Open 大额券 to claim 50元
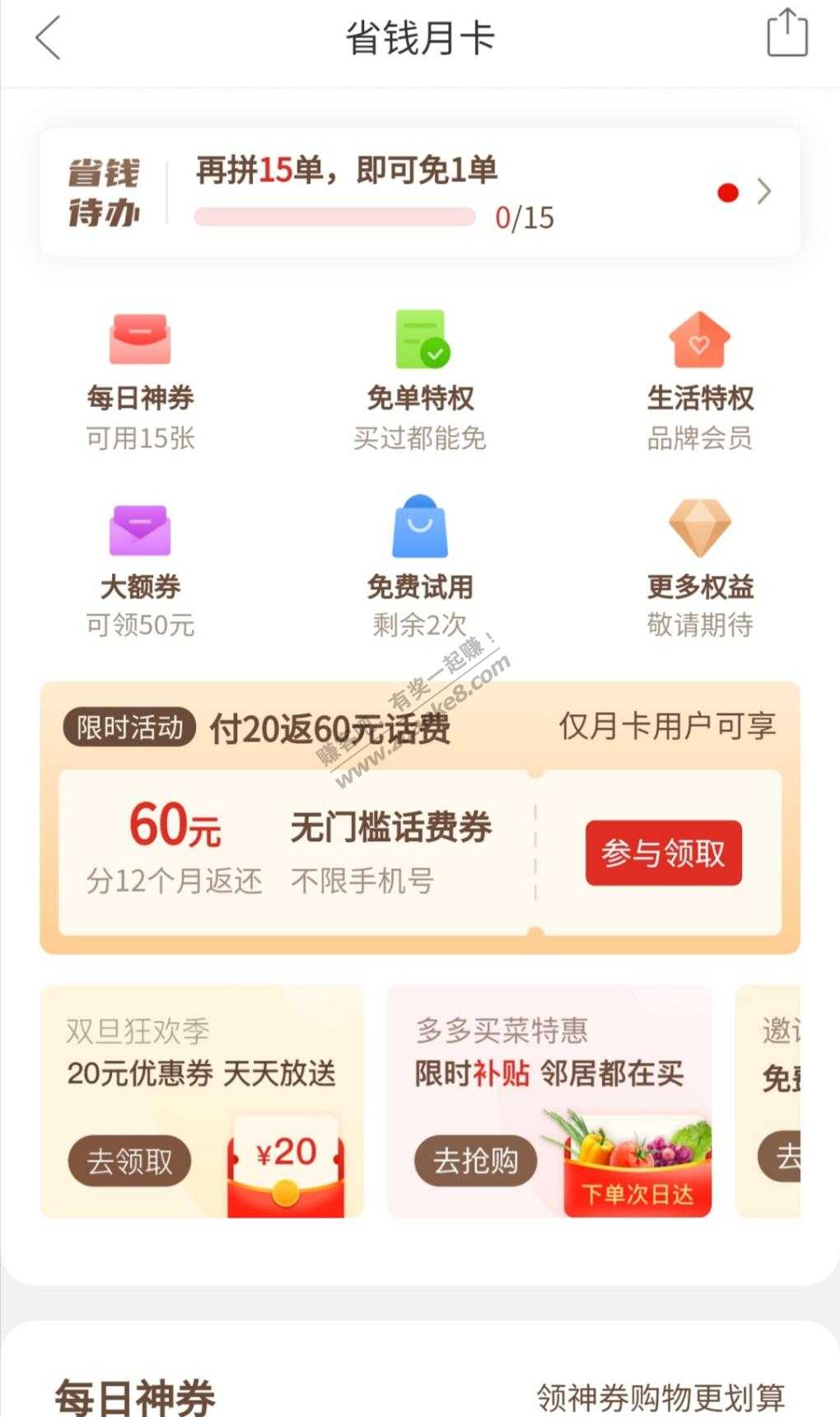Image resolution: width=840 pixels, height=1417 pixels. 140,567
